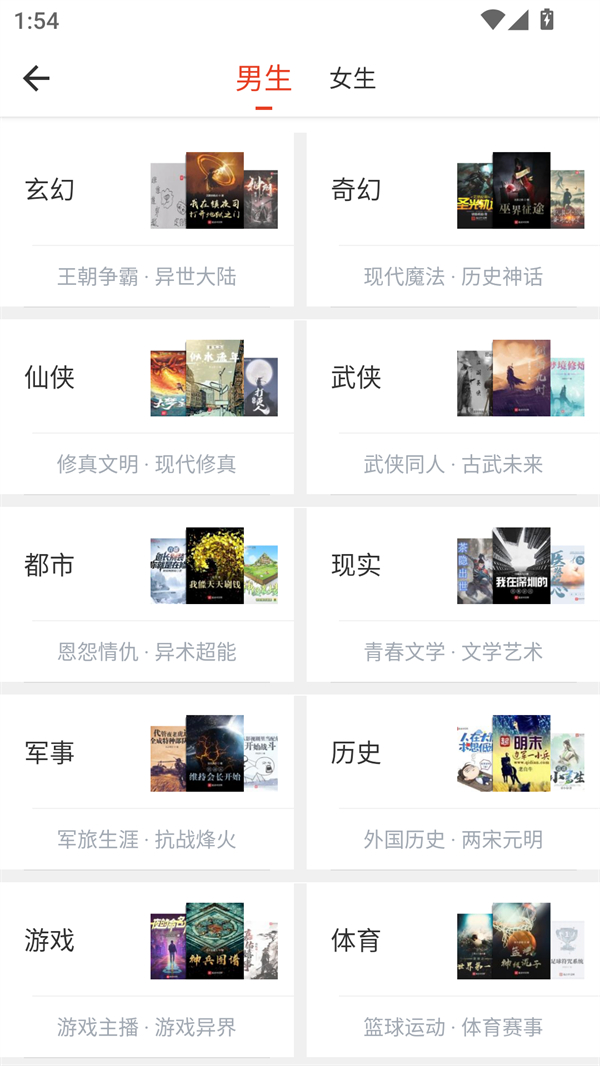Switch to the 女生 tab

coord(353,78)
